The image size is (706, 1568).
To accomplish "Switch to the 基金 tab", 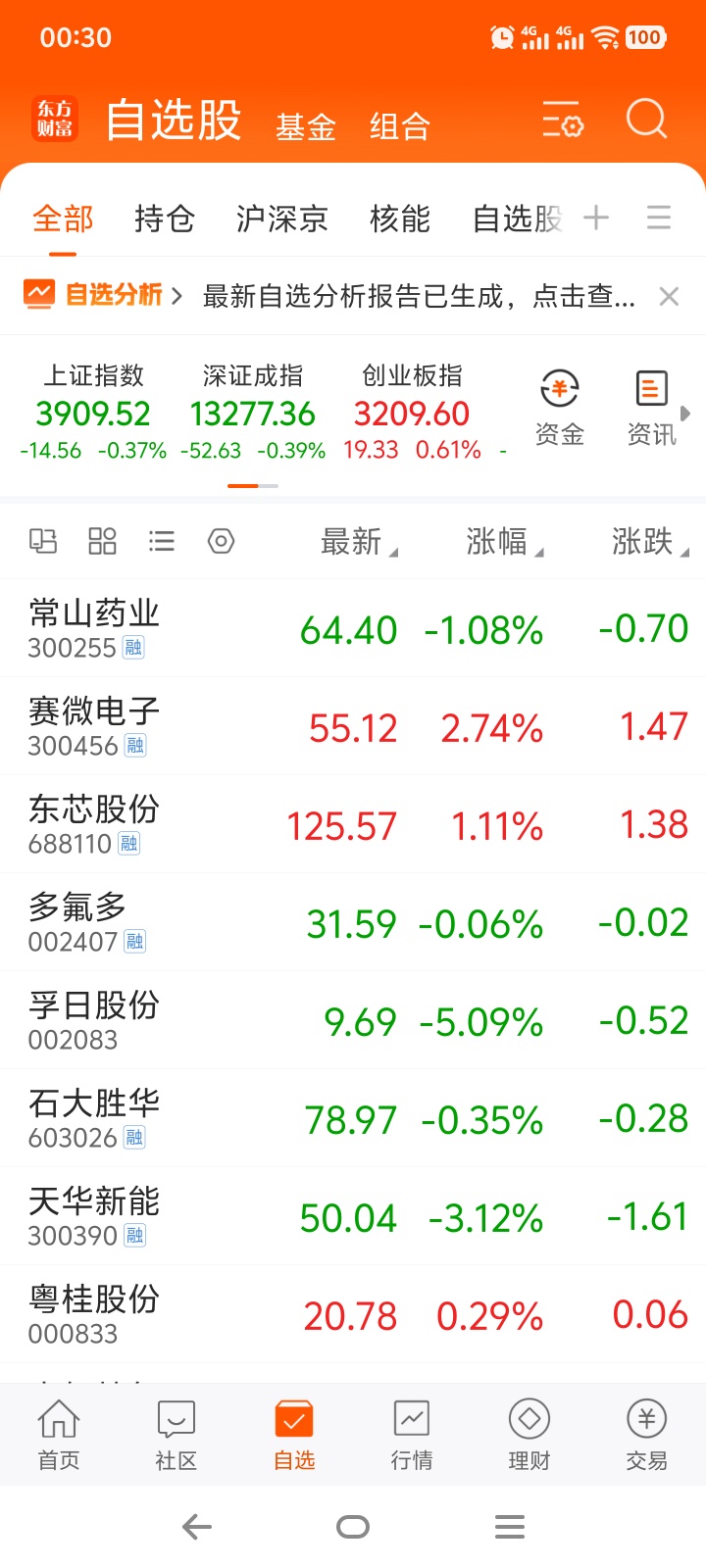I will [305, 126].
